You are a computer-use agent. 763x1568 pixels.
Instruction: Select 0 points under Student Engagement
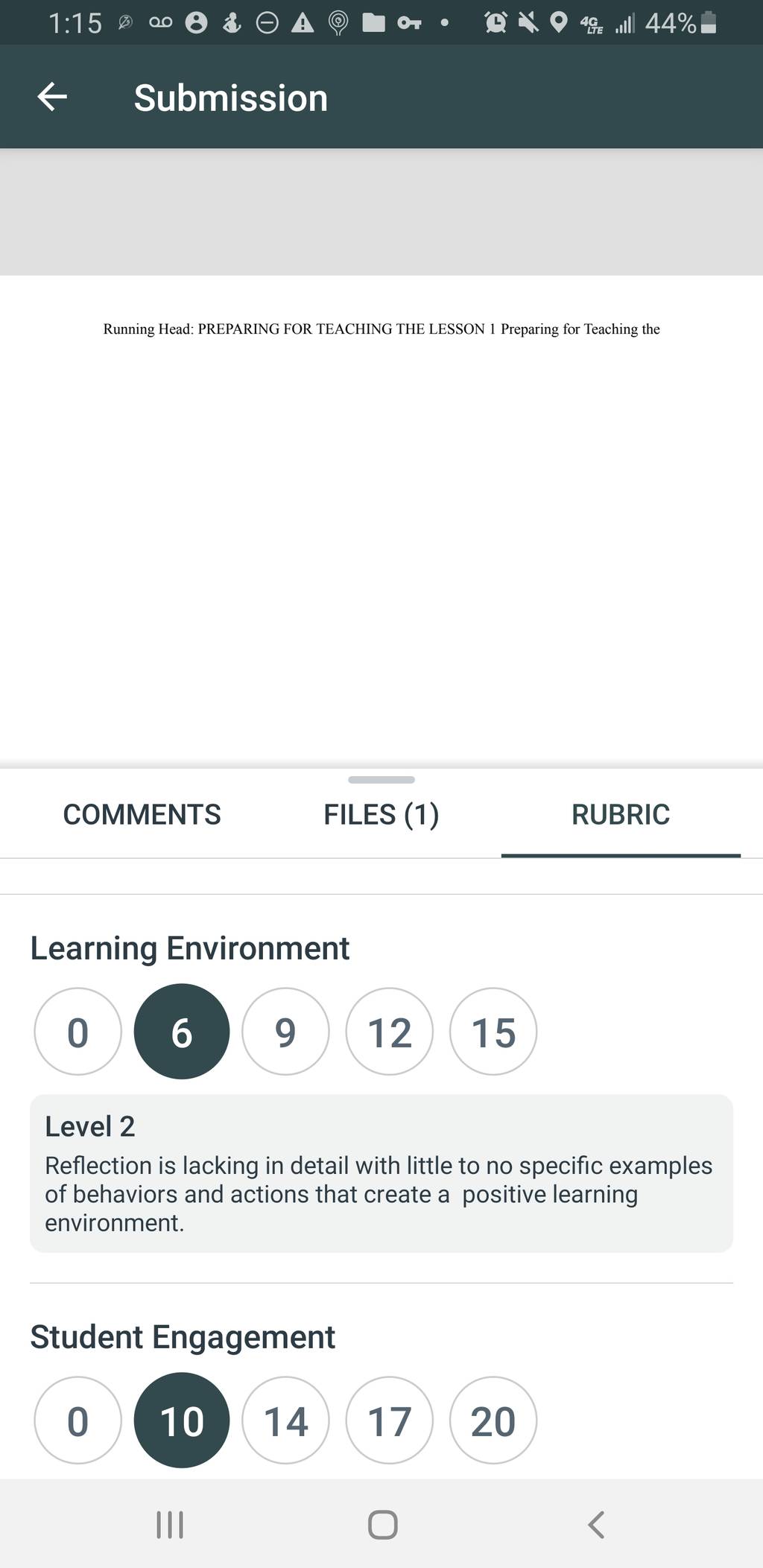coord(77,1421)
